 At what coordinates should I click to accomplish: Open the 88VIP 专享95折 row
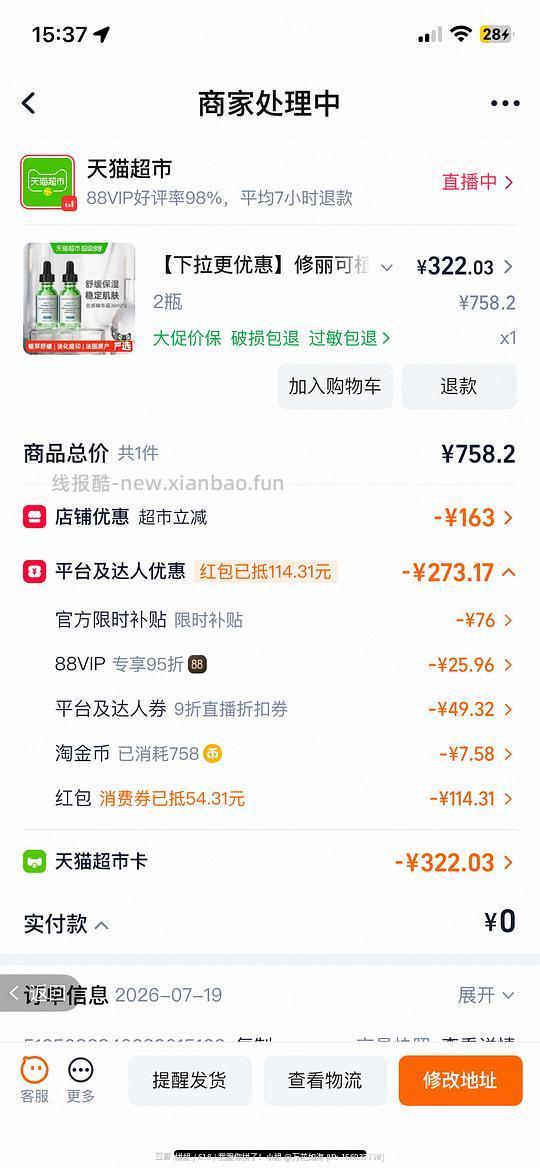pos(284,664)
